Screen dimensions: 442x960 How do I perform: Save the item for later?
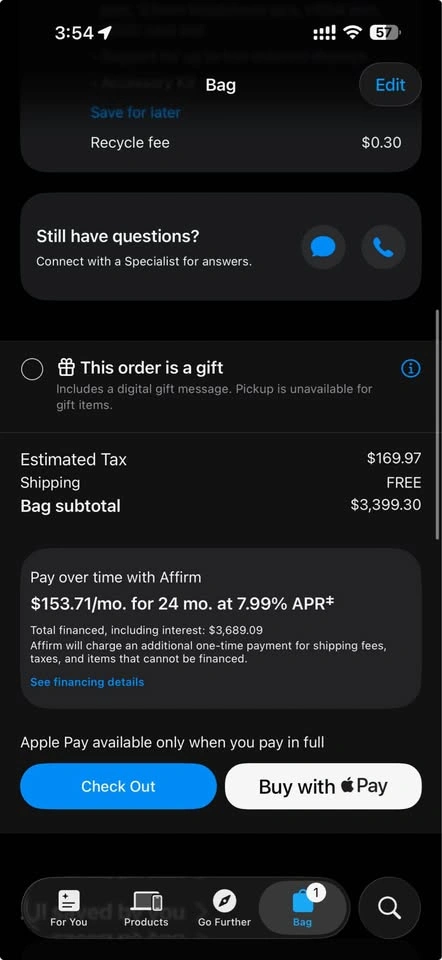pyautogui.click(x=135, y=113)
